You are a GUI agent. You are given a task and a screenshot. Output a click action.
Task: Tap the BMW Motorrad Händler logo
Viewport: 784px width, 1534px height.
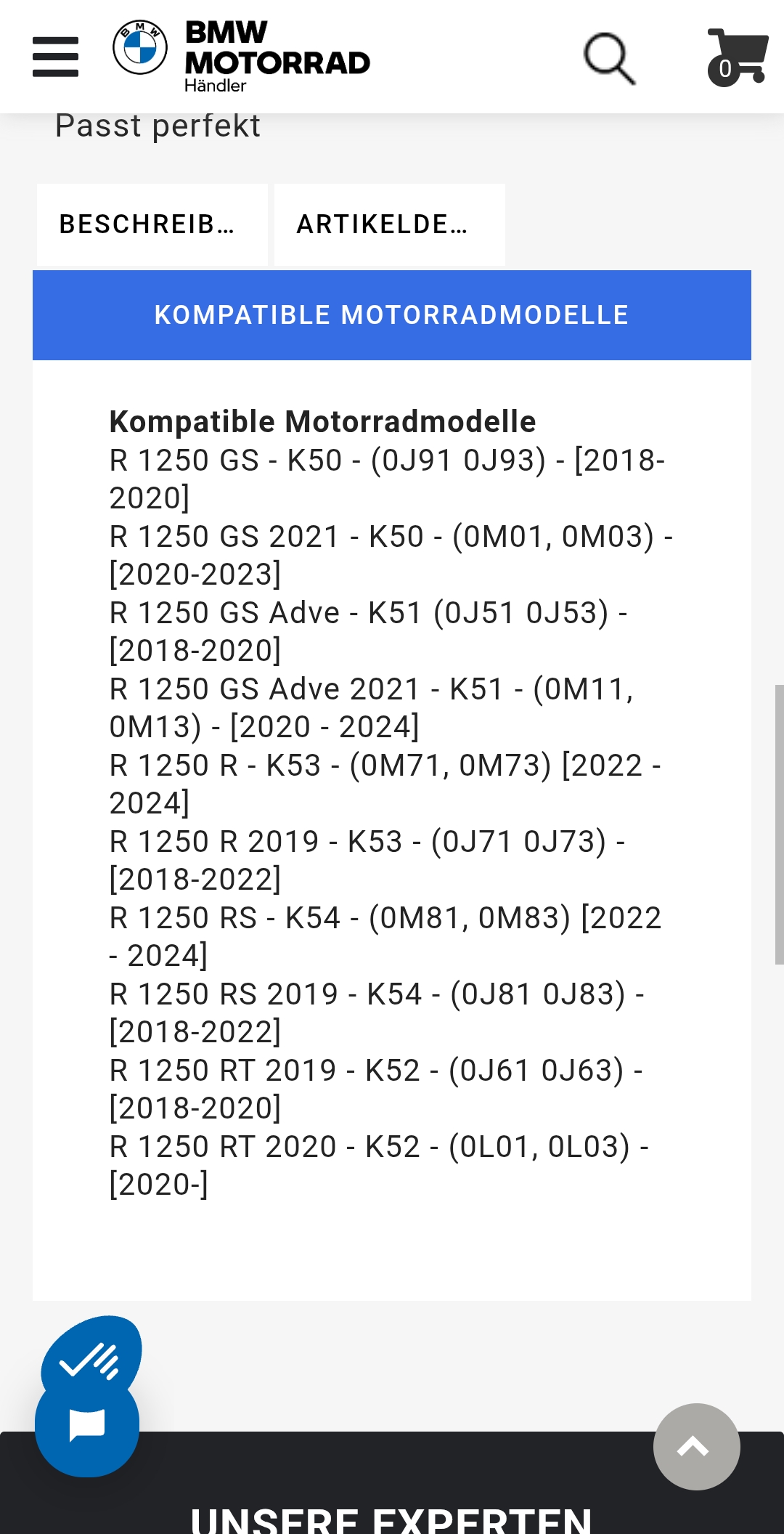click(242, 57)
